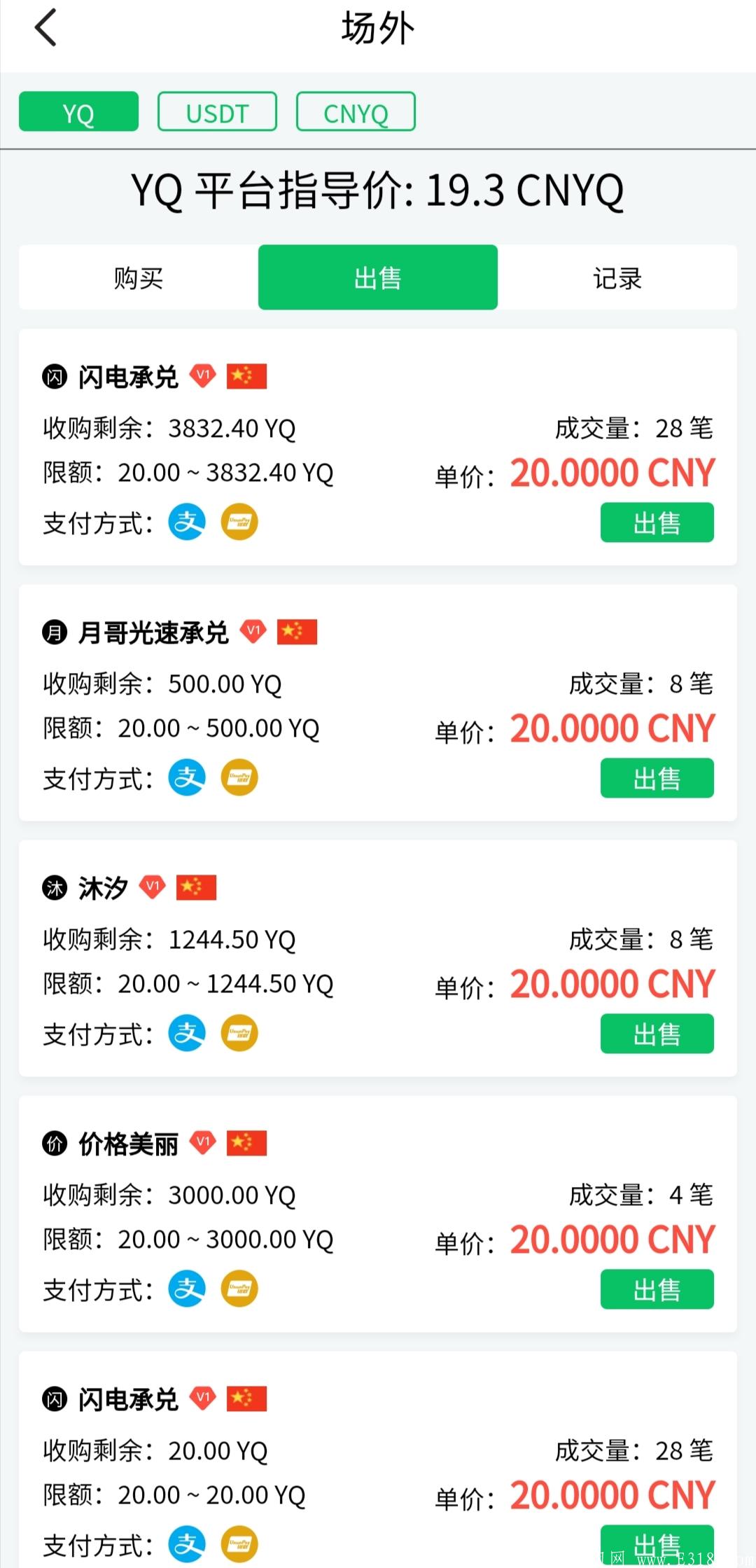Switch to the CNYQ currency chip

tap(356, 112)
